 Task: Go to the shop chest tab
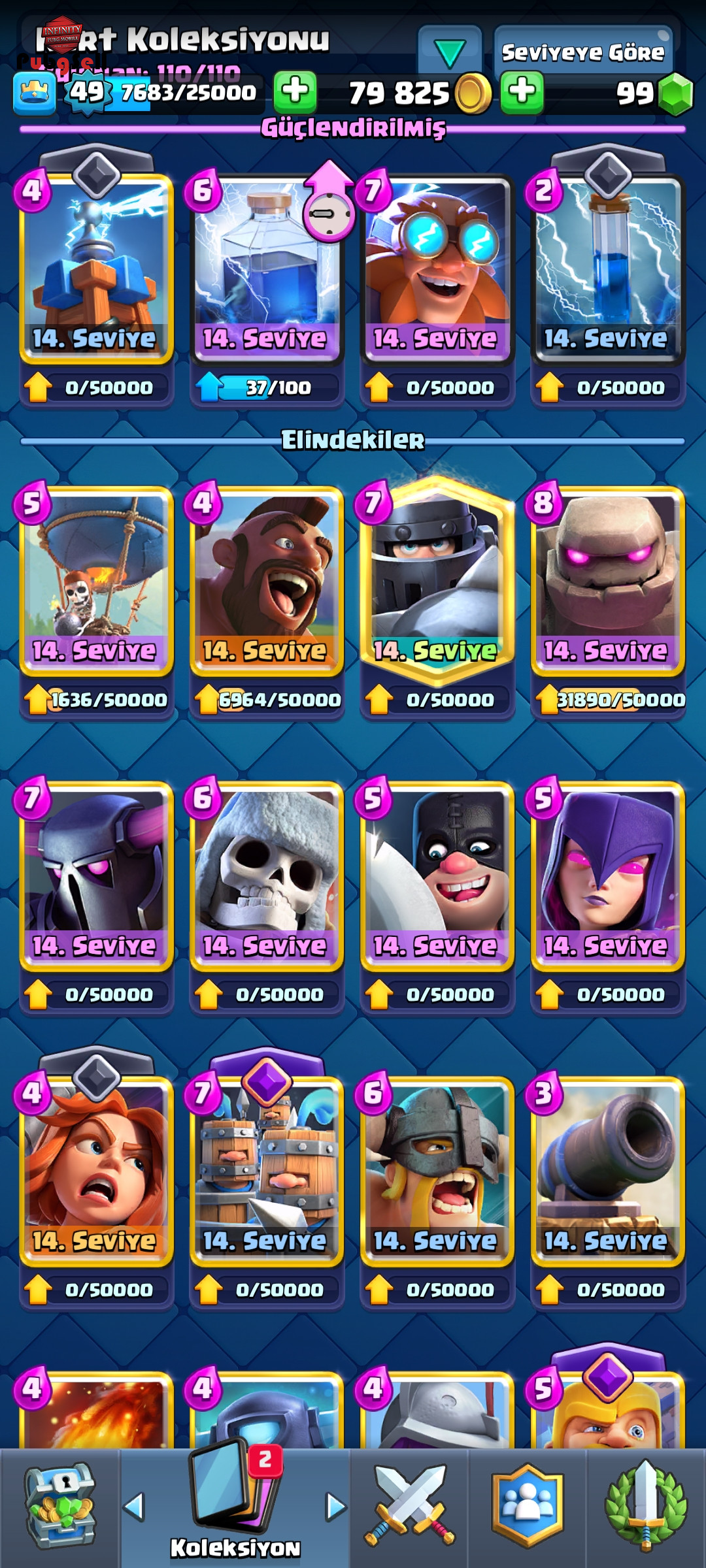59,1507
